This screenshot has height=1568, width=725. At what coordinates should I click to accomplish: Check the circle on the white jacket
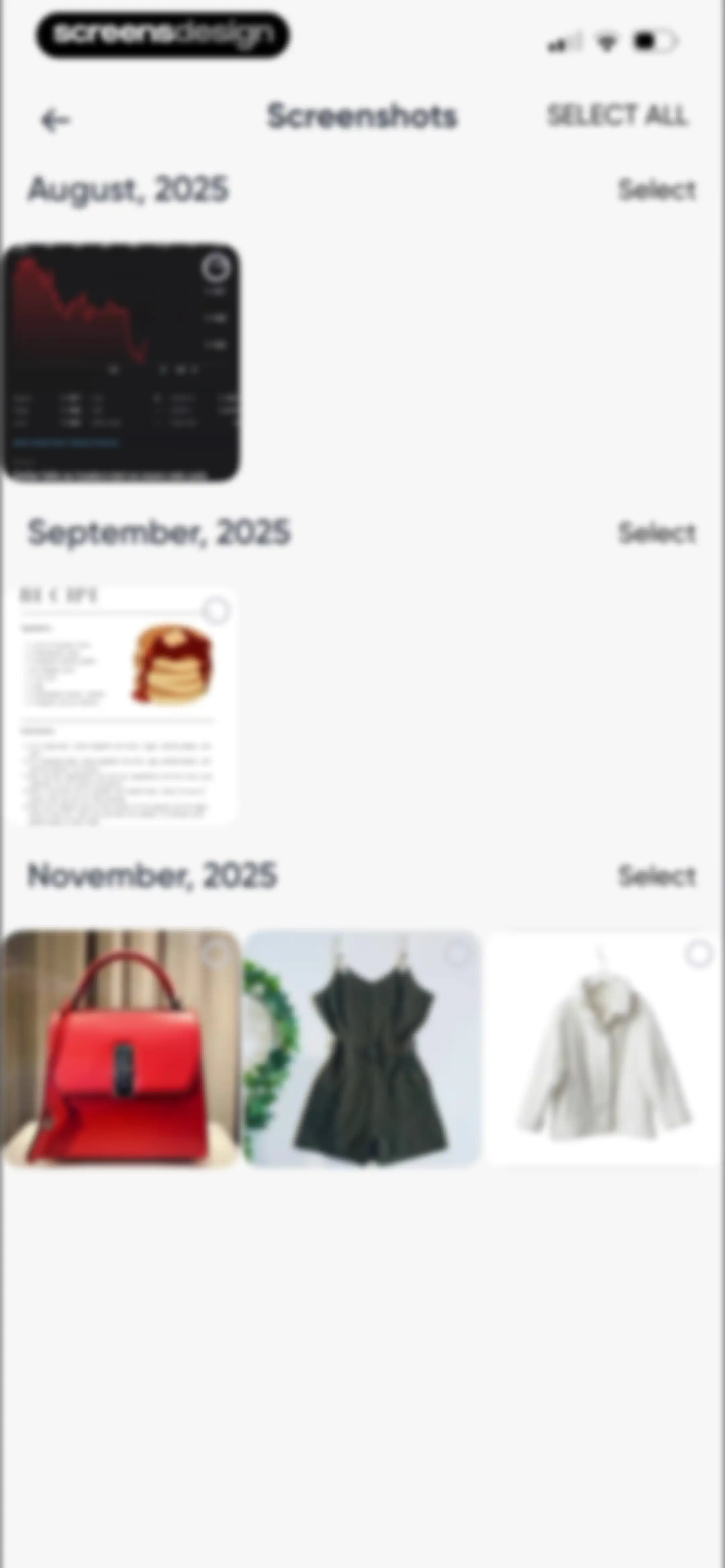click(x=699, y=954)
